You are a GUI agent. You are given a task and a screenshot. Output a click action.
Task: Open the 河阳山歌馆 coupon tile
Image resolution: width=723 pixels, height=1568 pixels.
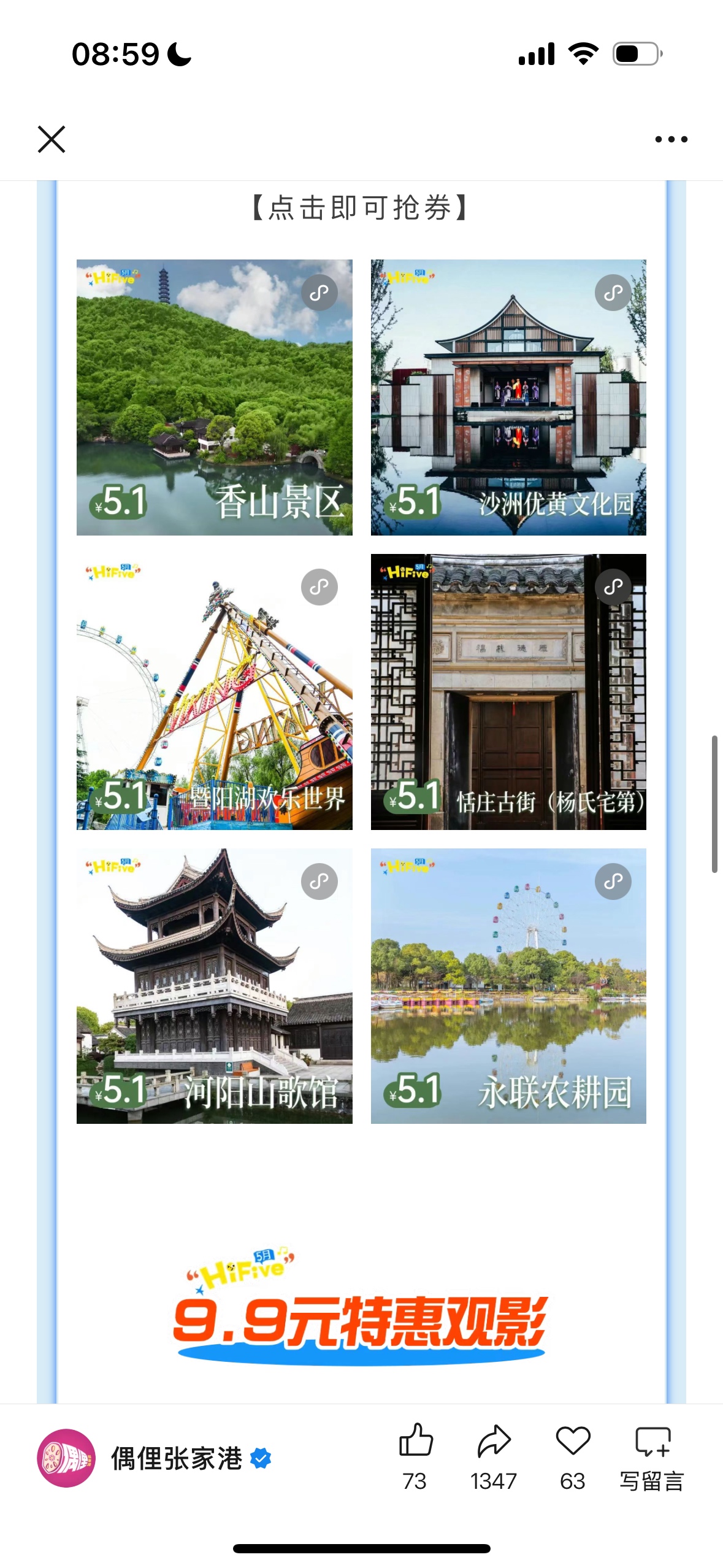215,986
